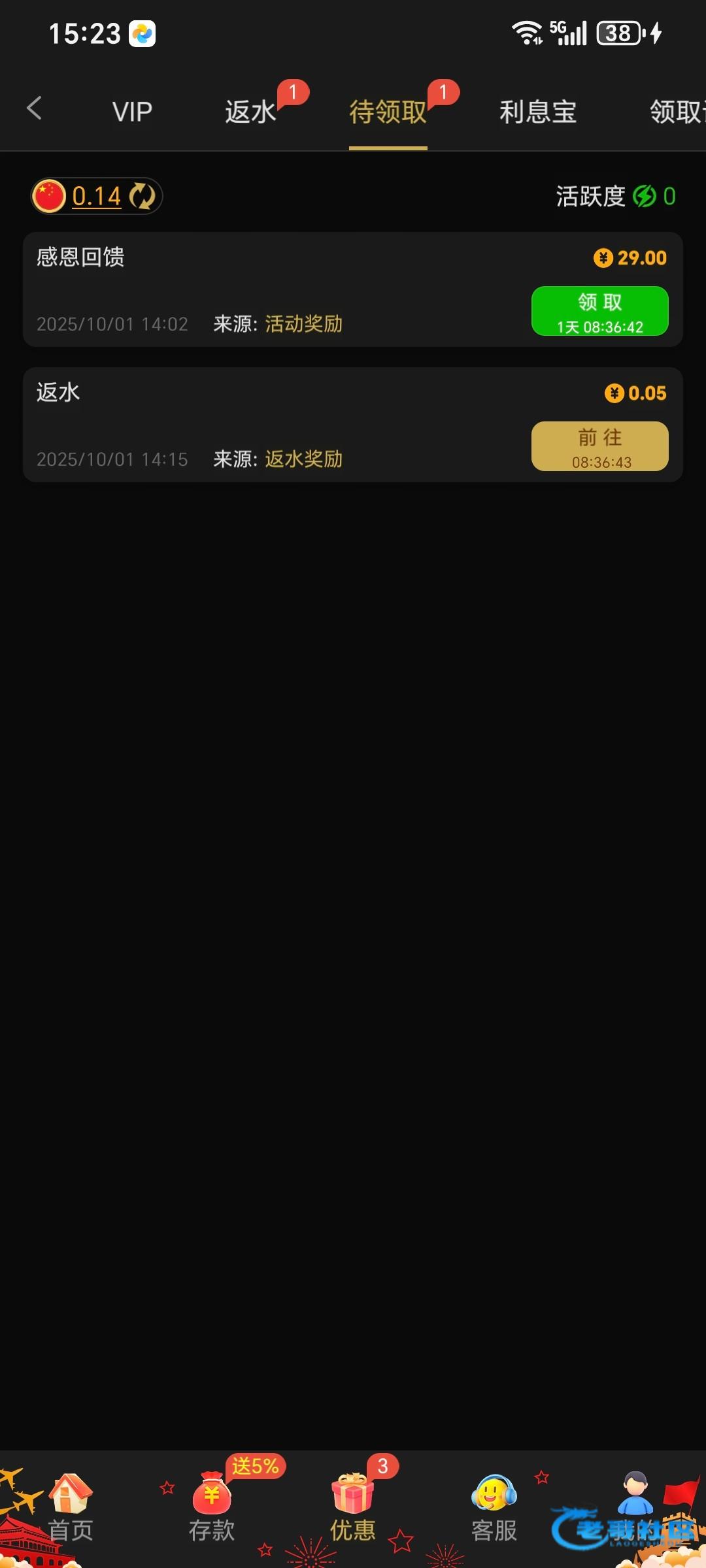Screen dimensions: 706x1568
Task: Switch to the VIP tab
Action: click(x=132, y=112)
